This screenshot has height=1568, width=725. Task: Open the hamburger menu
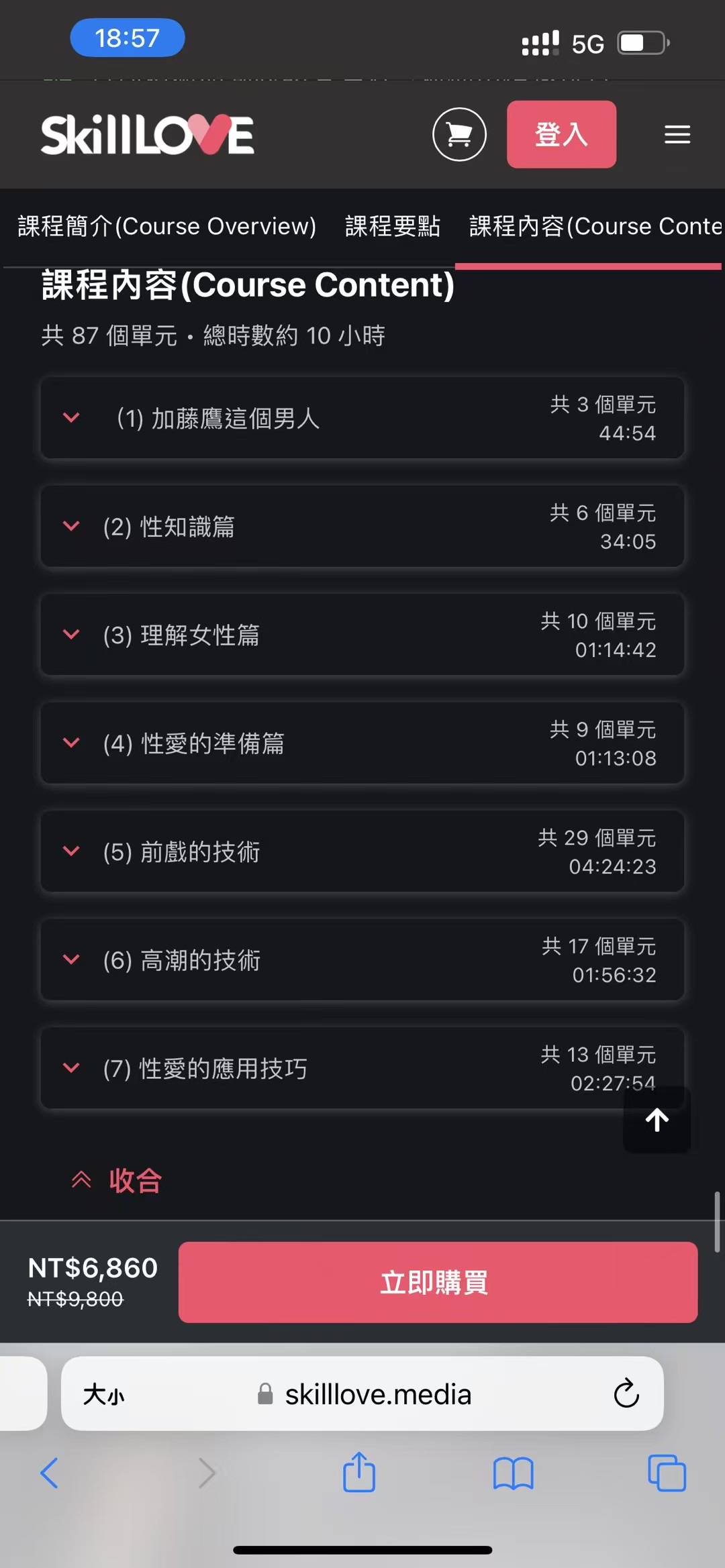[677, 134]
